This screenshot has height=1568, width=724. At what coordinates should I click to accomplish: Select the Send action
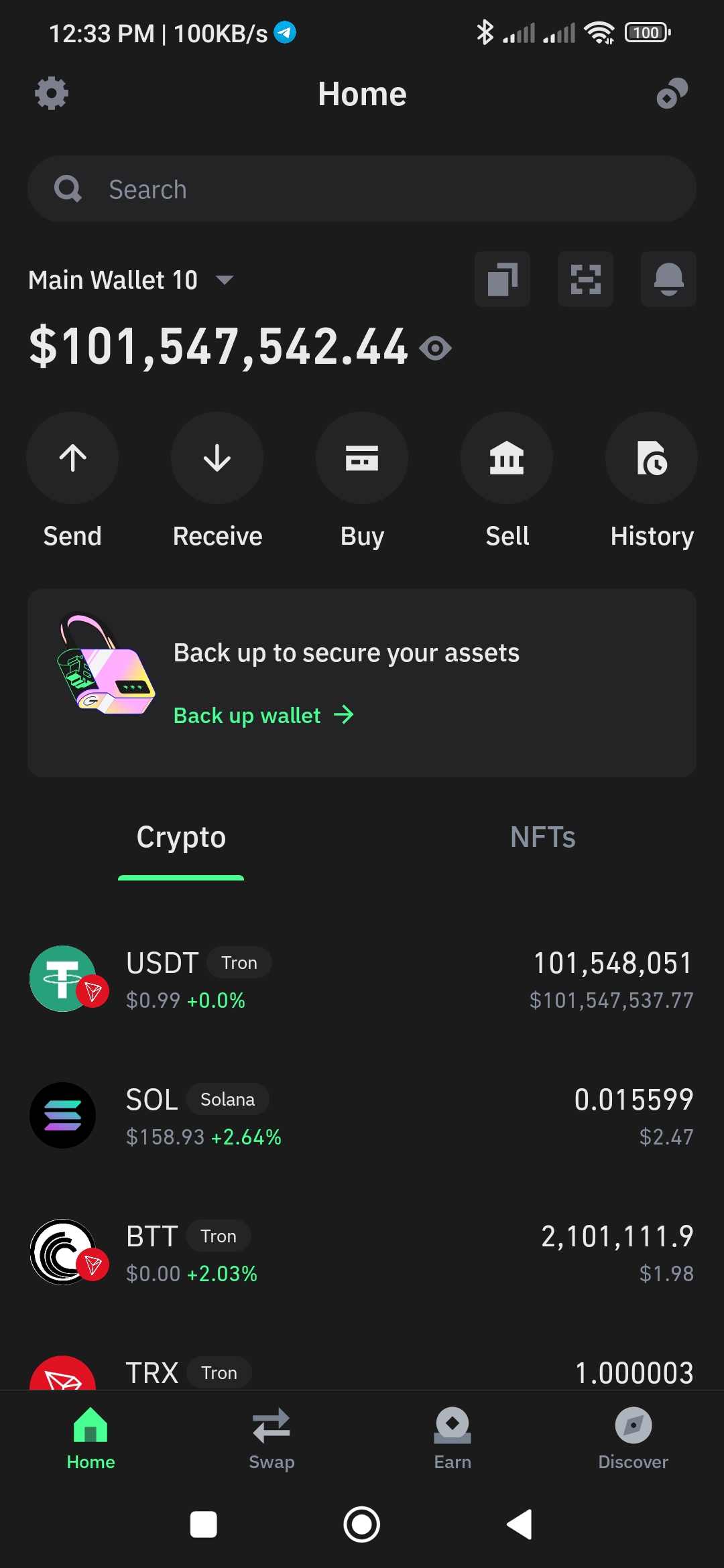pyautogui.click(x=72, y=458)
